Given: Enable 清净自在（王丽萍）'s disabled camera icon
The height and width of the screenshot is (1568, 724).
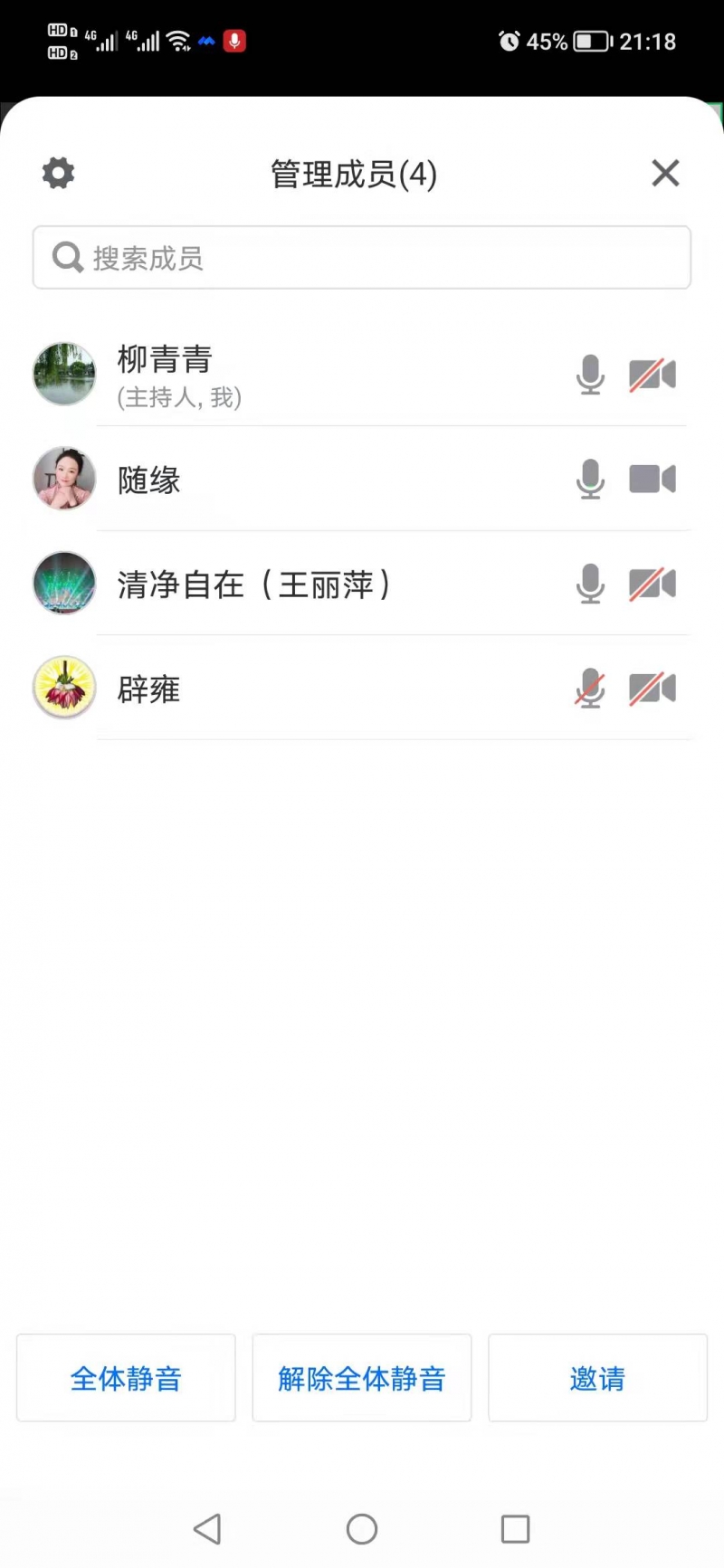Looking at the screenshot, I should [652, 584].
